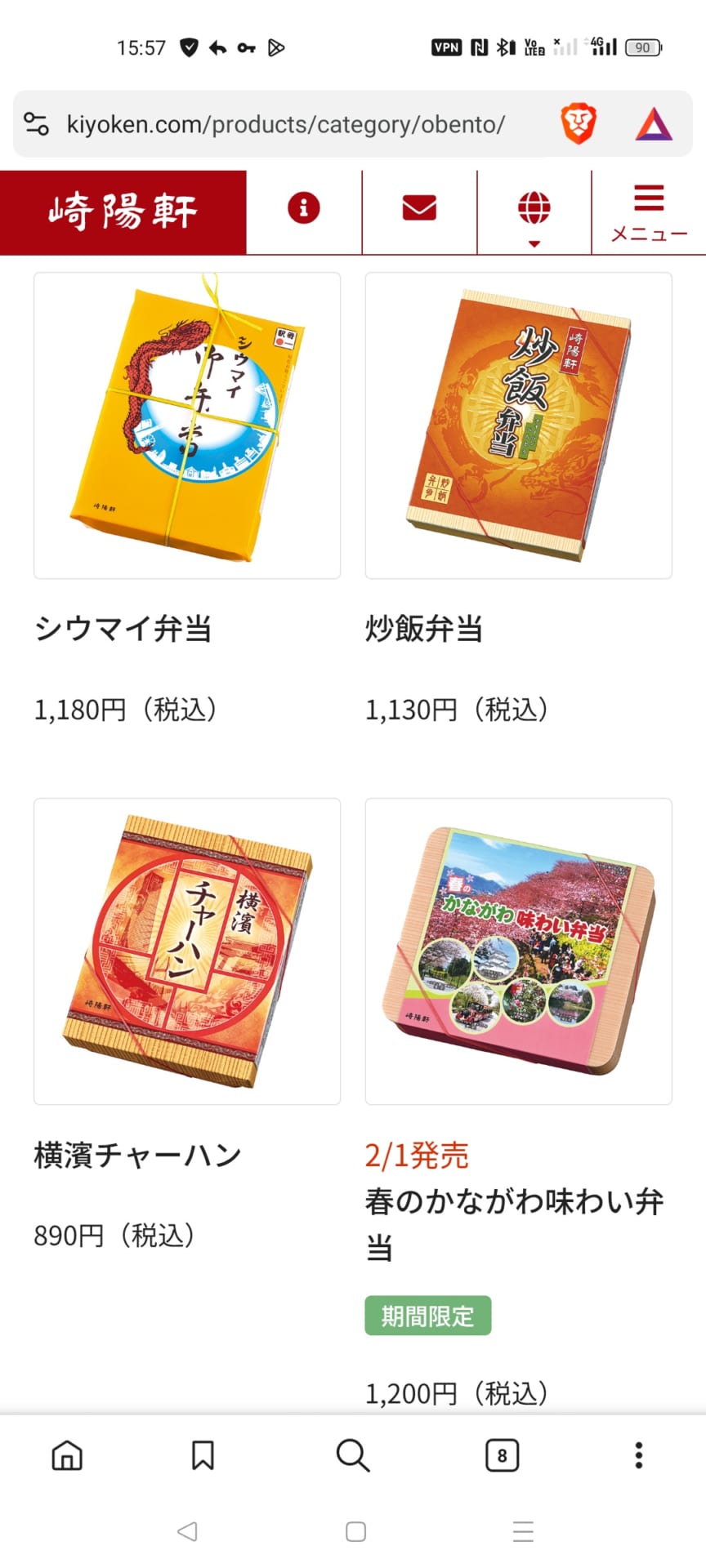706x1568 pixels.
Task: Open the 横濱チャーハン product image
Action: pyautogui.click(x=187, y=951)
